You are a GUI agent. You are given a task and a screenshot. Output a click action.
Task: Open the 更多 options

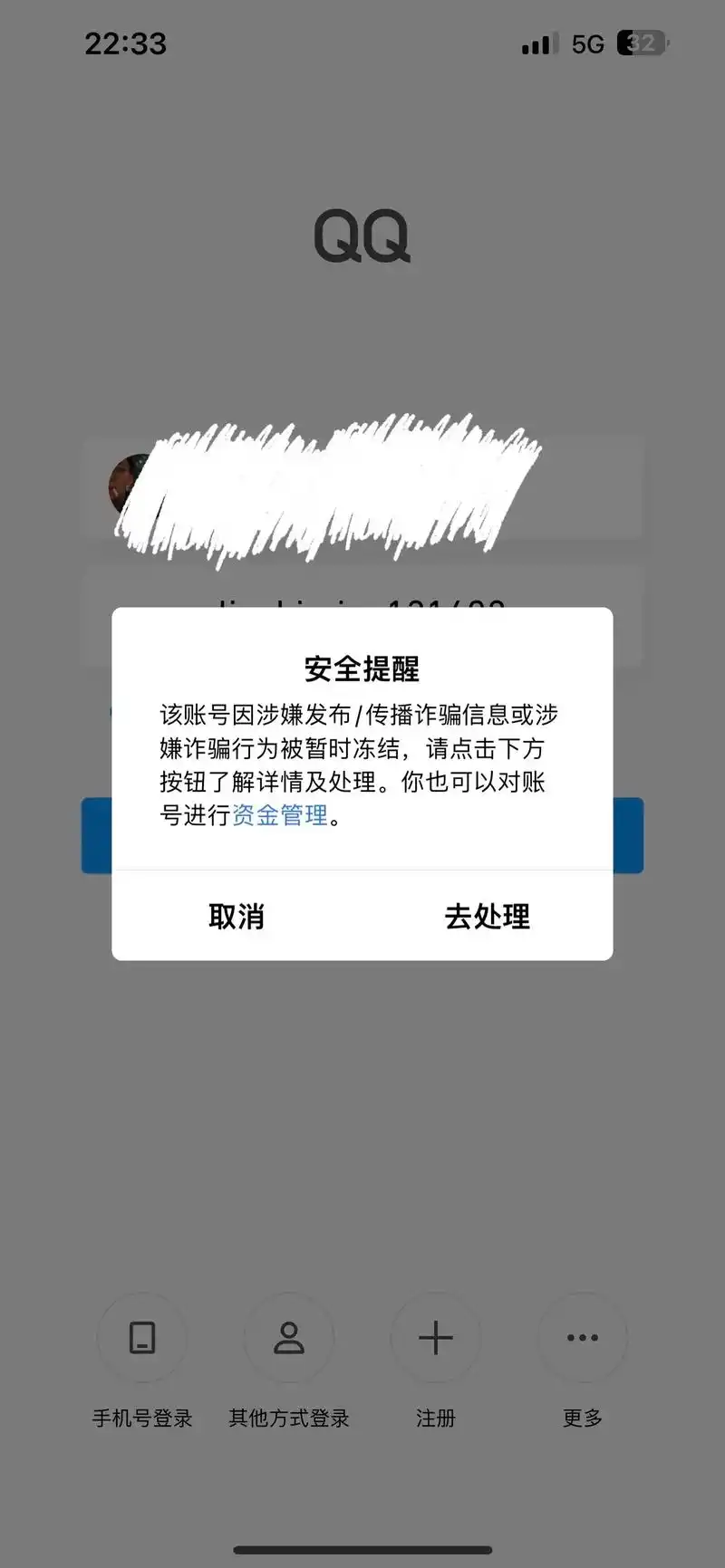(582, 1338)
